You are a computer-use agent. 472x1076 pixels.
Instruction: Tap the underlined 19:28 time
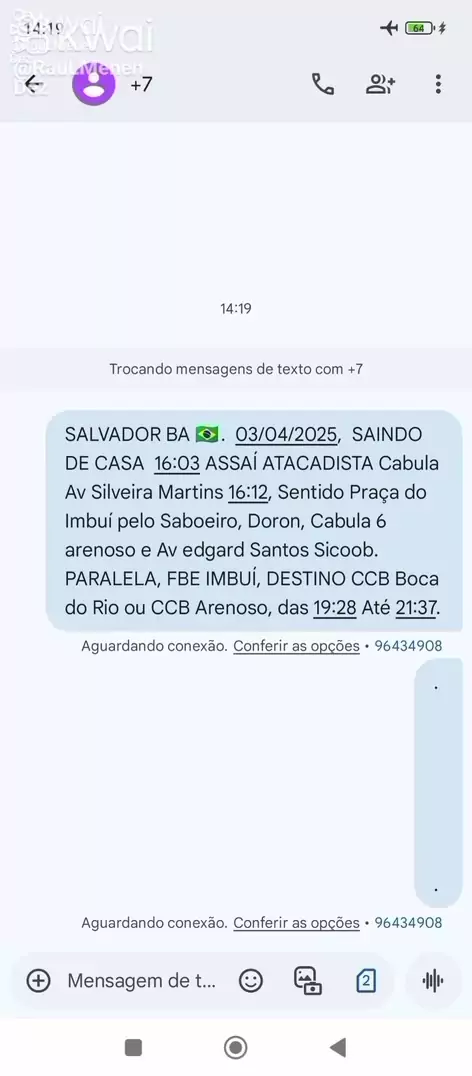point(335,608)
